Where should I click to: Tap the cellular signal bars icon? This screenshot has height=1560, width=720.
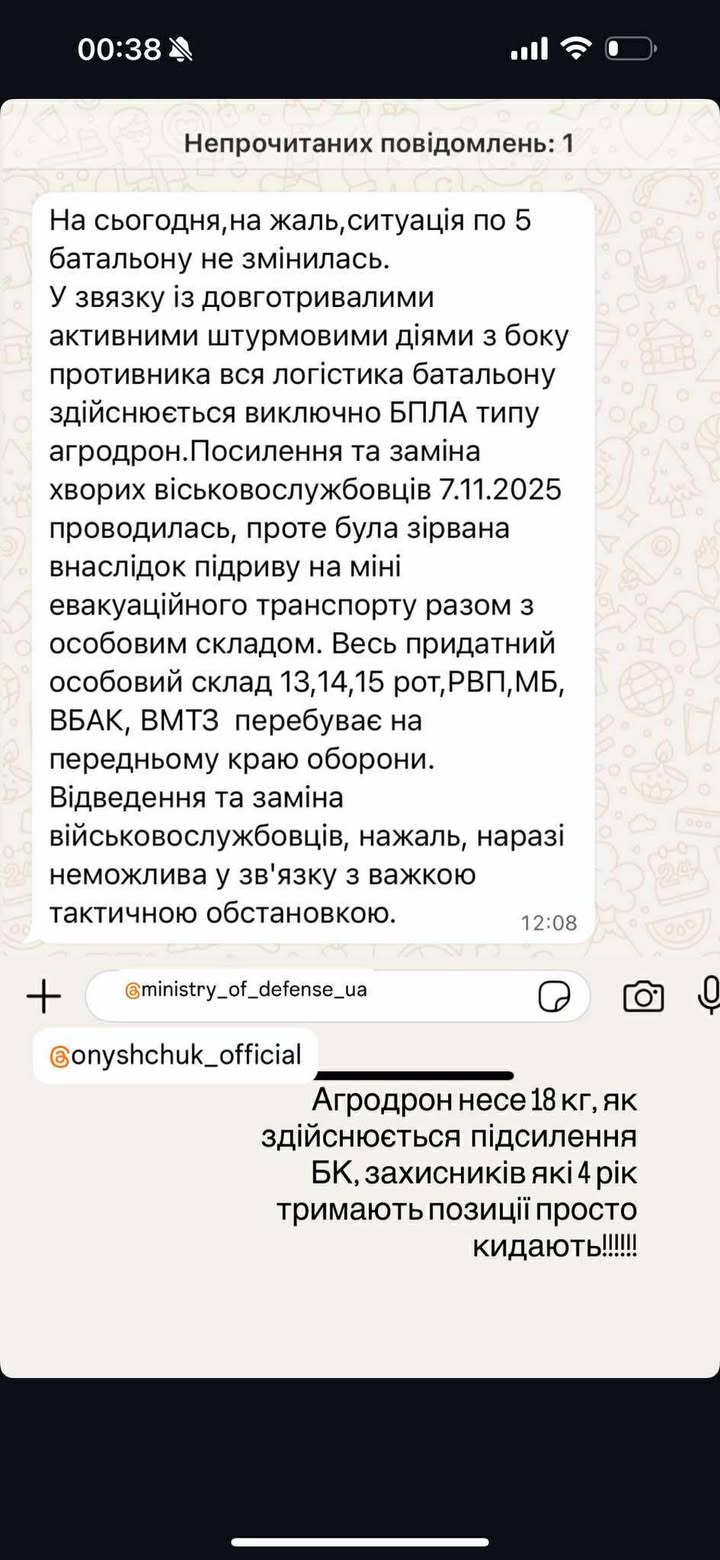click(527, 46)
